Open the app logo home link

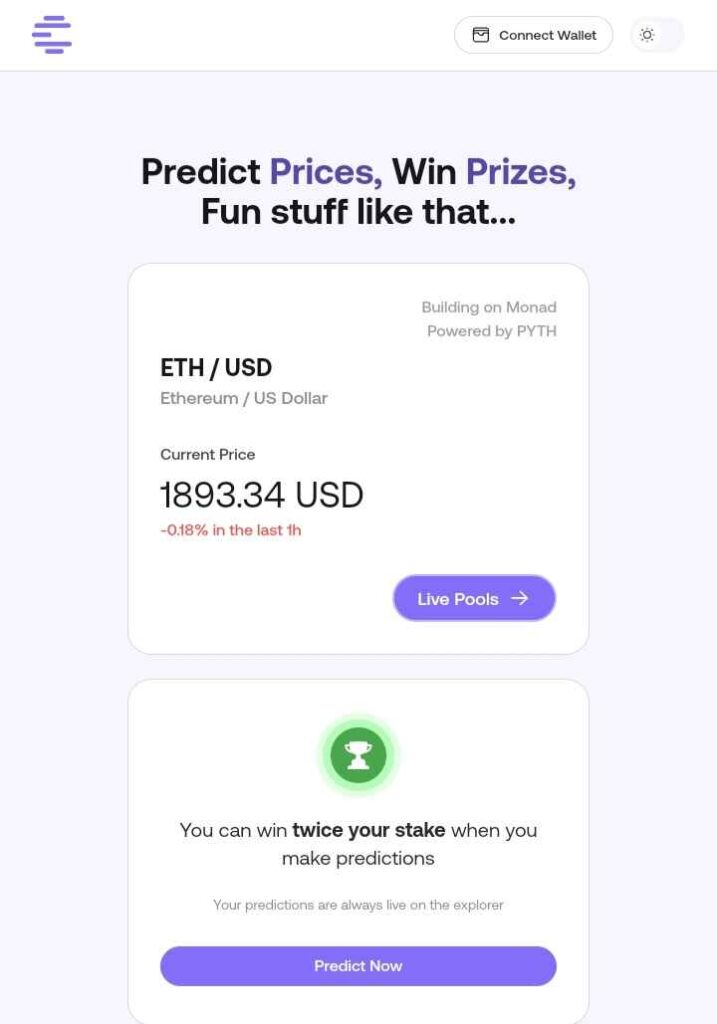pos(52,35)
